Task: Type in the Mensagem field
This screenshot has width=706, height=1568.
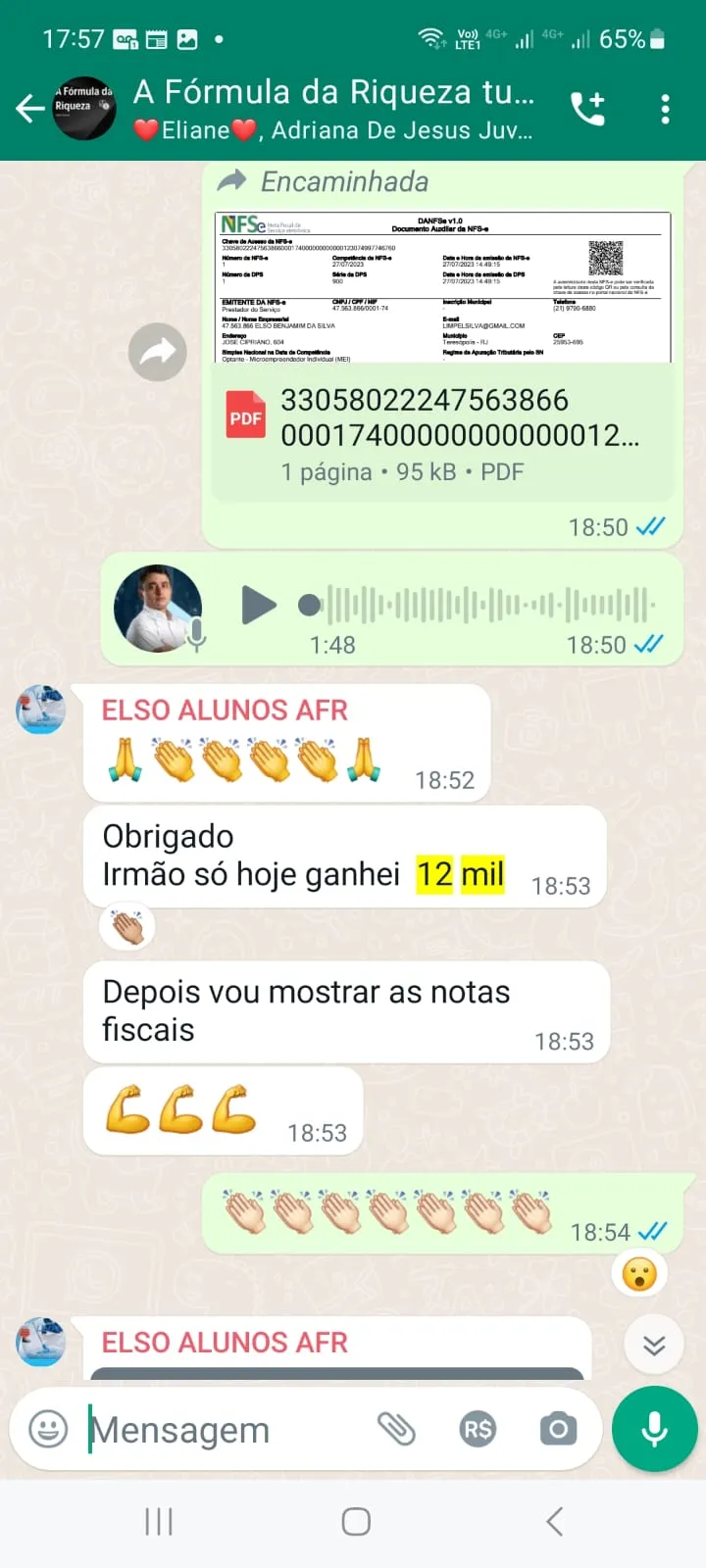Action: click(226, 1430)
